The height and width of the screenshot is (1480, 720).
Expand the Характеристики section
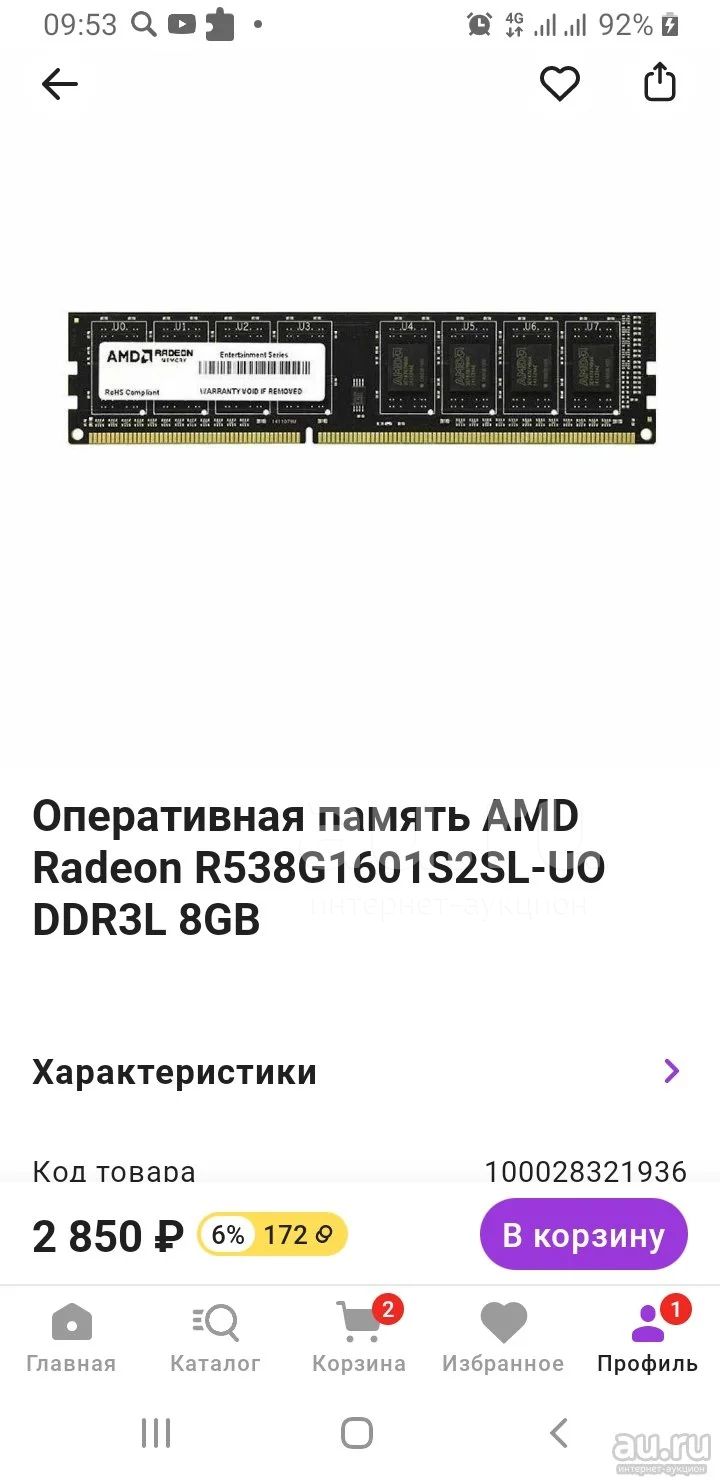pyautogui.click(x=360, y=1072)
